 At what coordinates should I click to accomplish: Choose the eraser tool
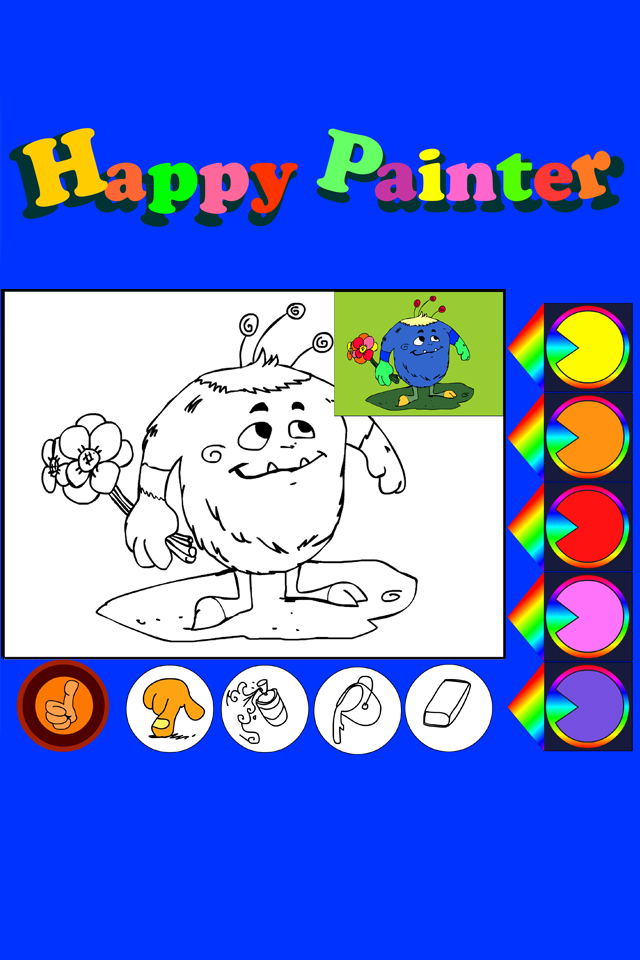(x=448, y=708)
